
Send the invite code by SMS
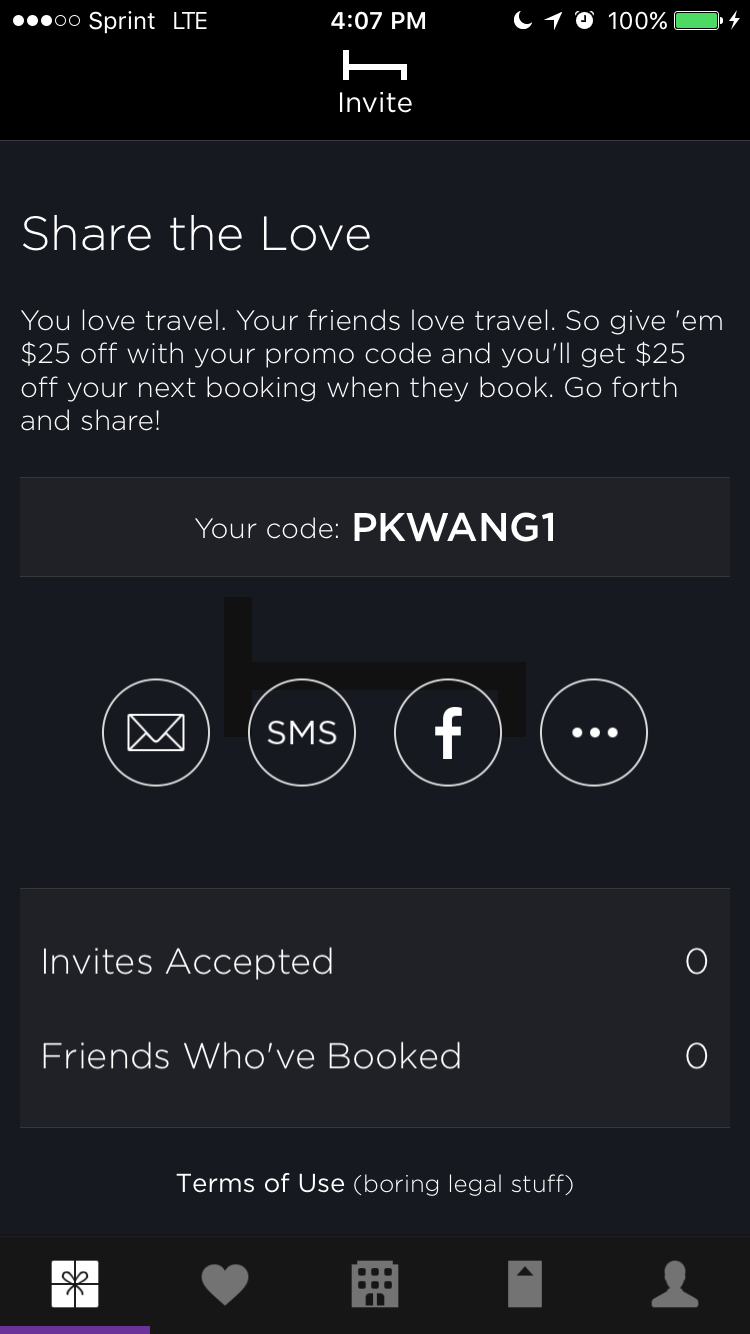(x=302, y=733)
